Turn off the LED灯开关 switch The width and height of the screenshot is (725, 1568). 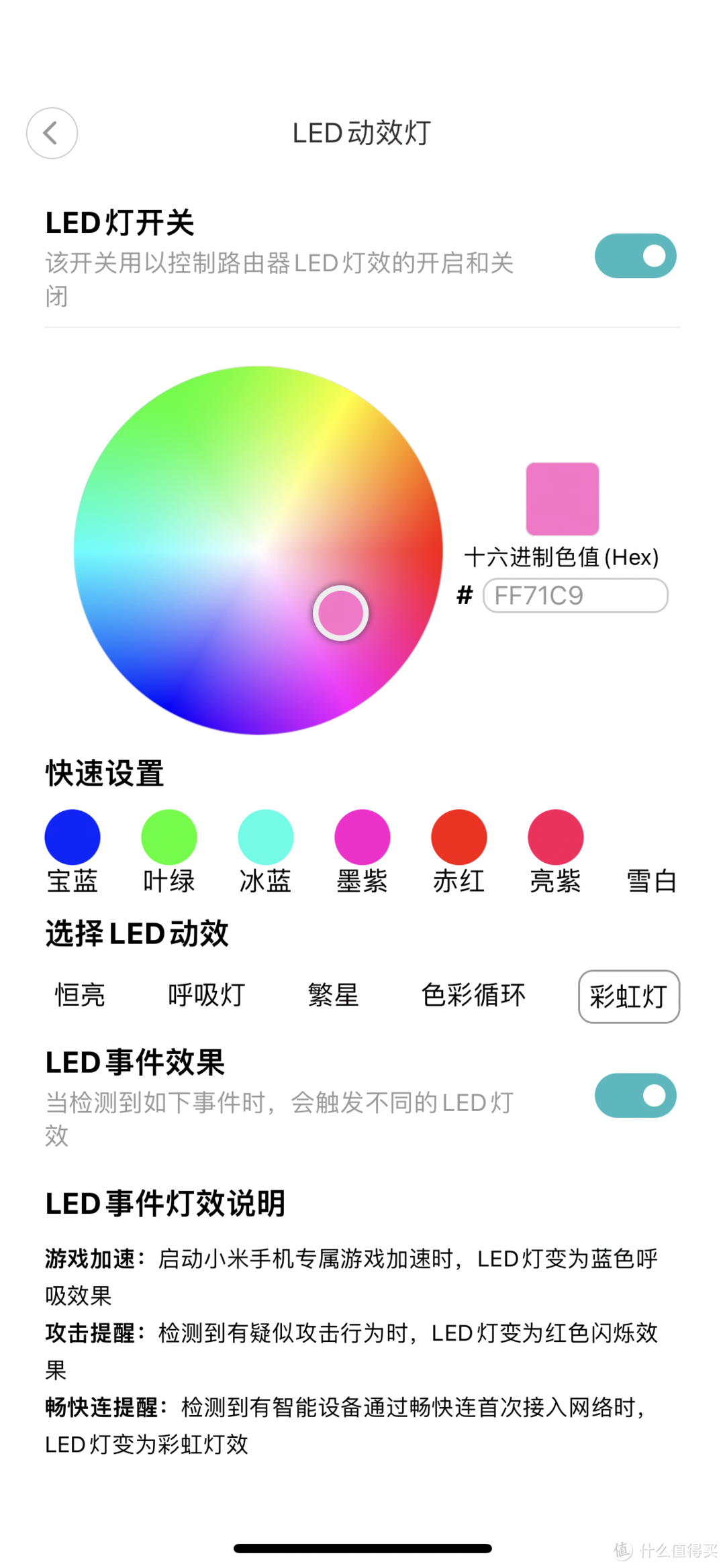(x=634, y=256)
